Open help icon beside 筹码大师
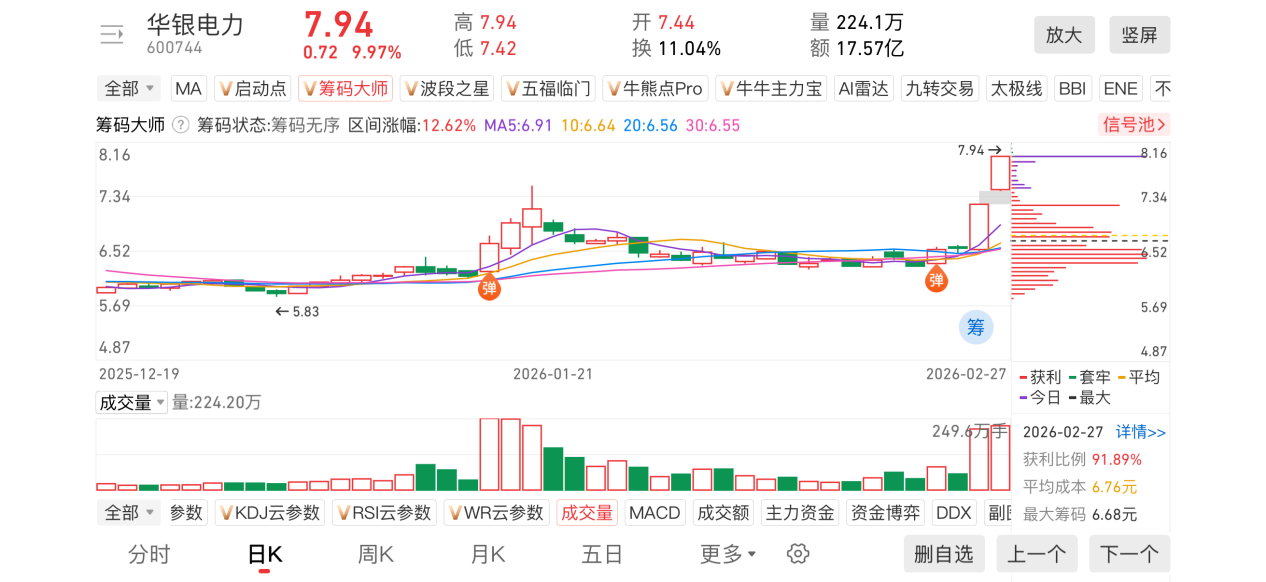 pyautogui.click(x=181, y=125)
